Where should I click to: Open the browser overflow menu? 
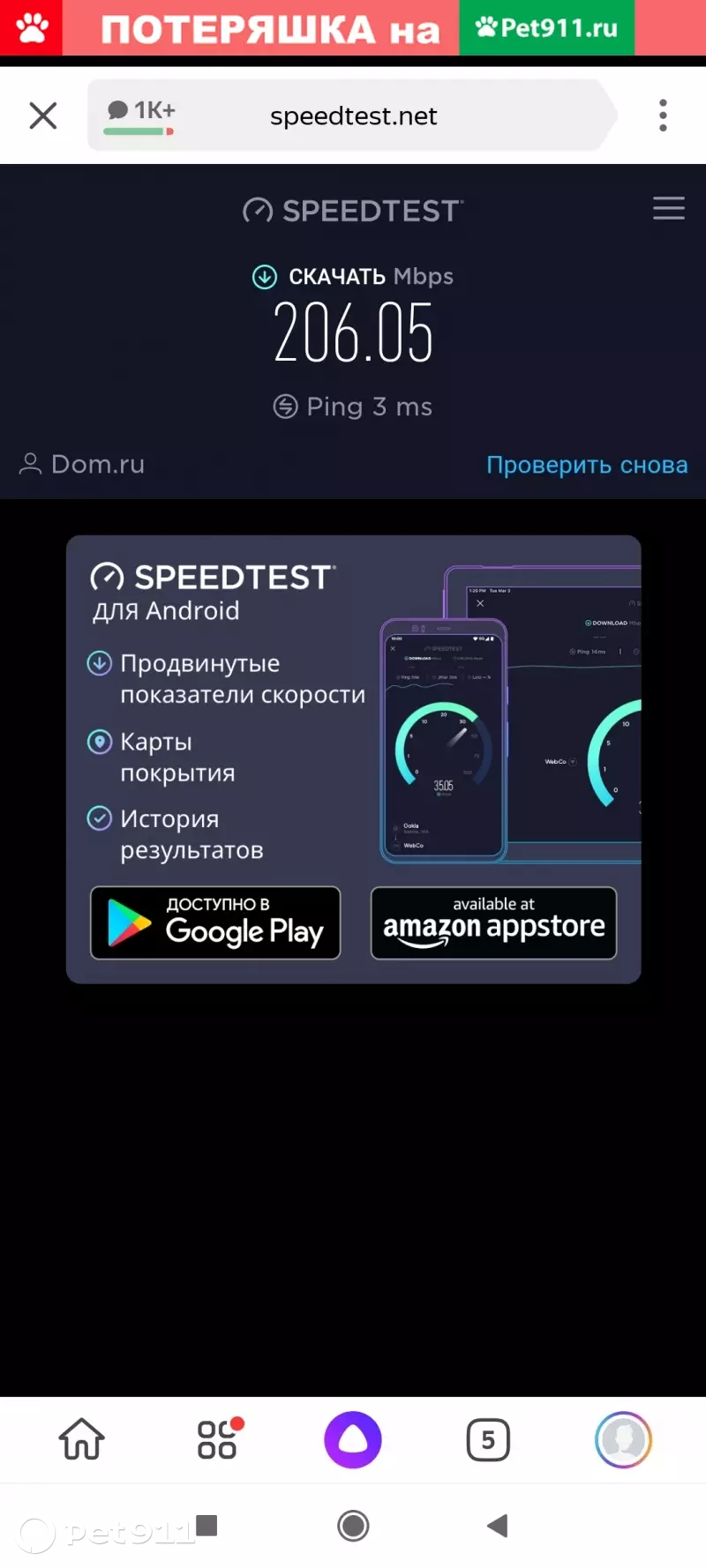(663, 116)
